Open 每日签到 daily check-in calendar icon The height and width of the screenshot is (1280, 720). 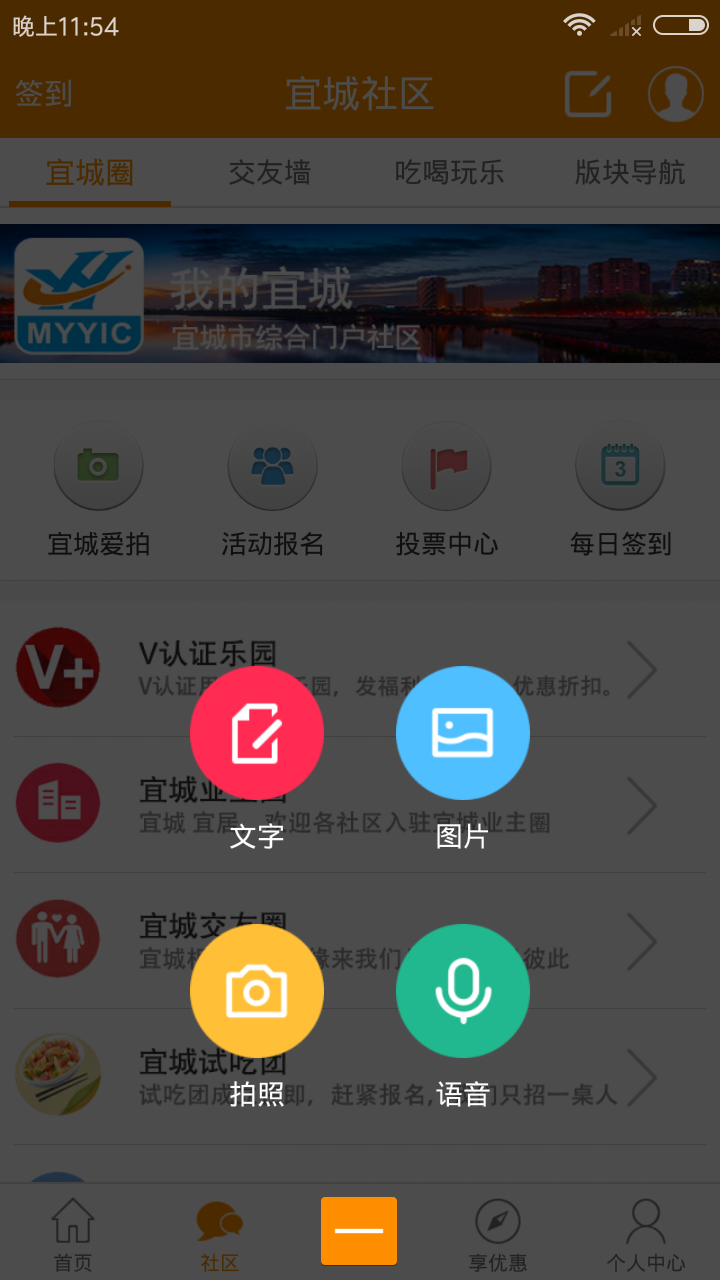pyautogui.click(x=620, y=465)
